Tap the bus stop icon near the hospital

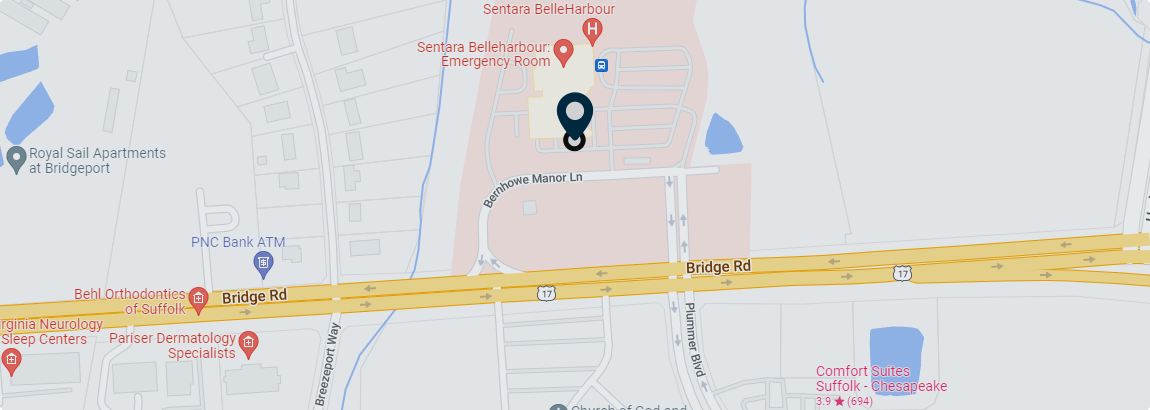(x=602, y=65)
